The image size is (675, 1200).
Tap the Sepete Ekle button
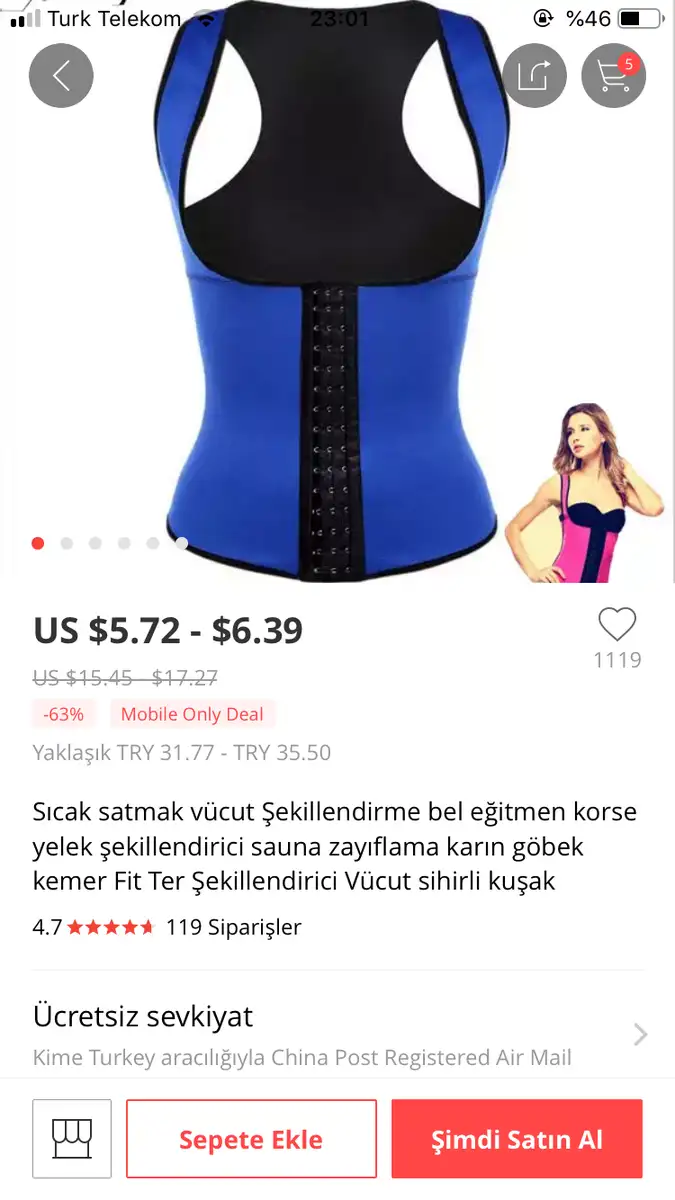point(251,1139)
